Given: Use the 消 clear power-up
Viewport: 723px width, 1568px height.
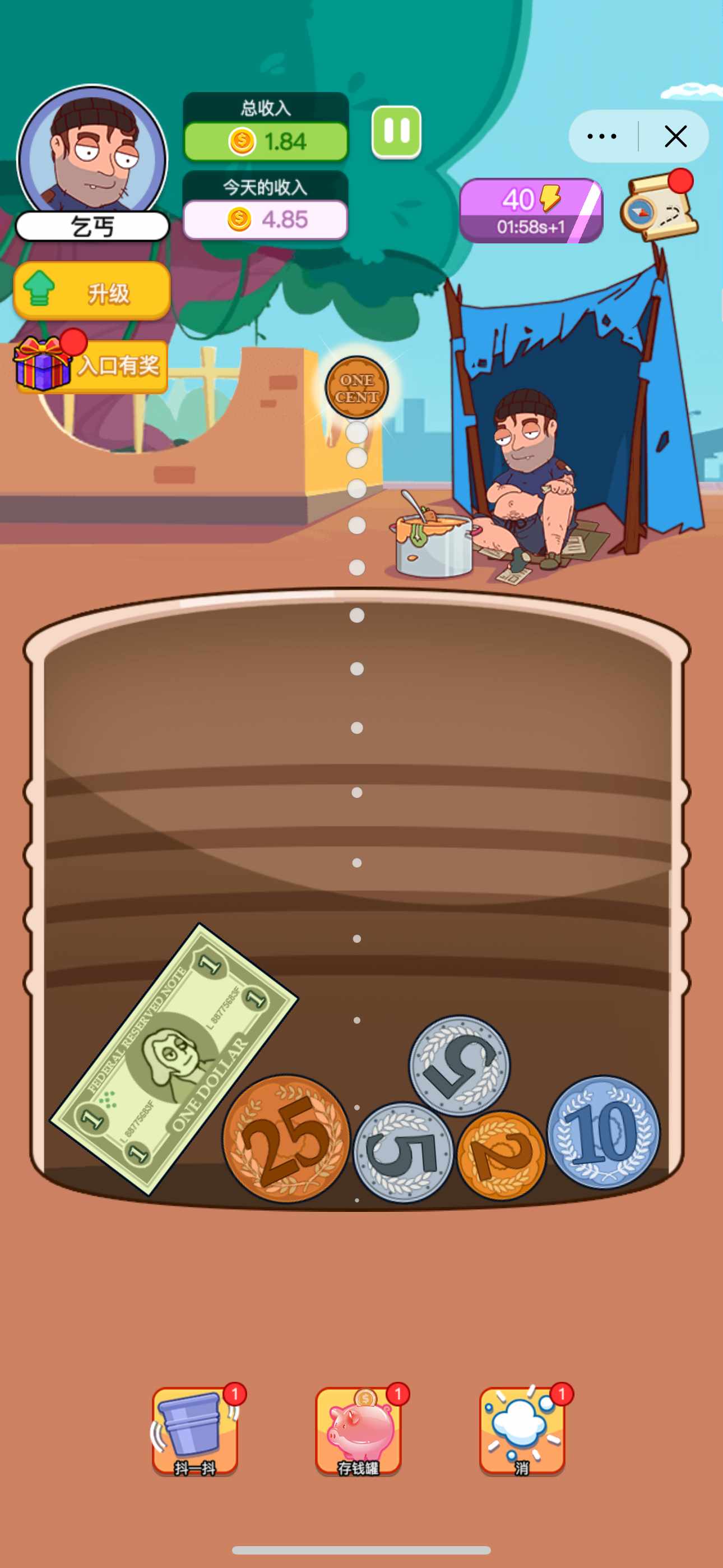Looking at the screenshot, I should tap(522, 1430).
